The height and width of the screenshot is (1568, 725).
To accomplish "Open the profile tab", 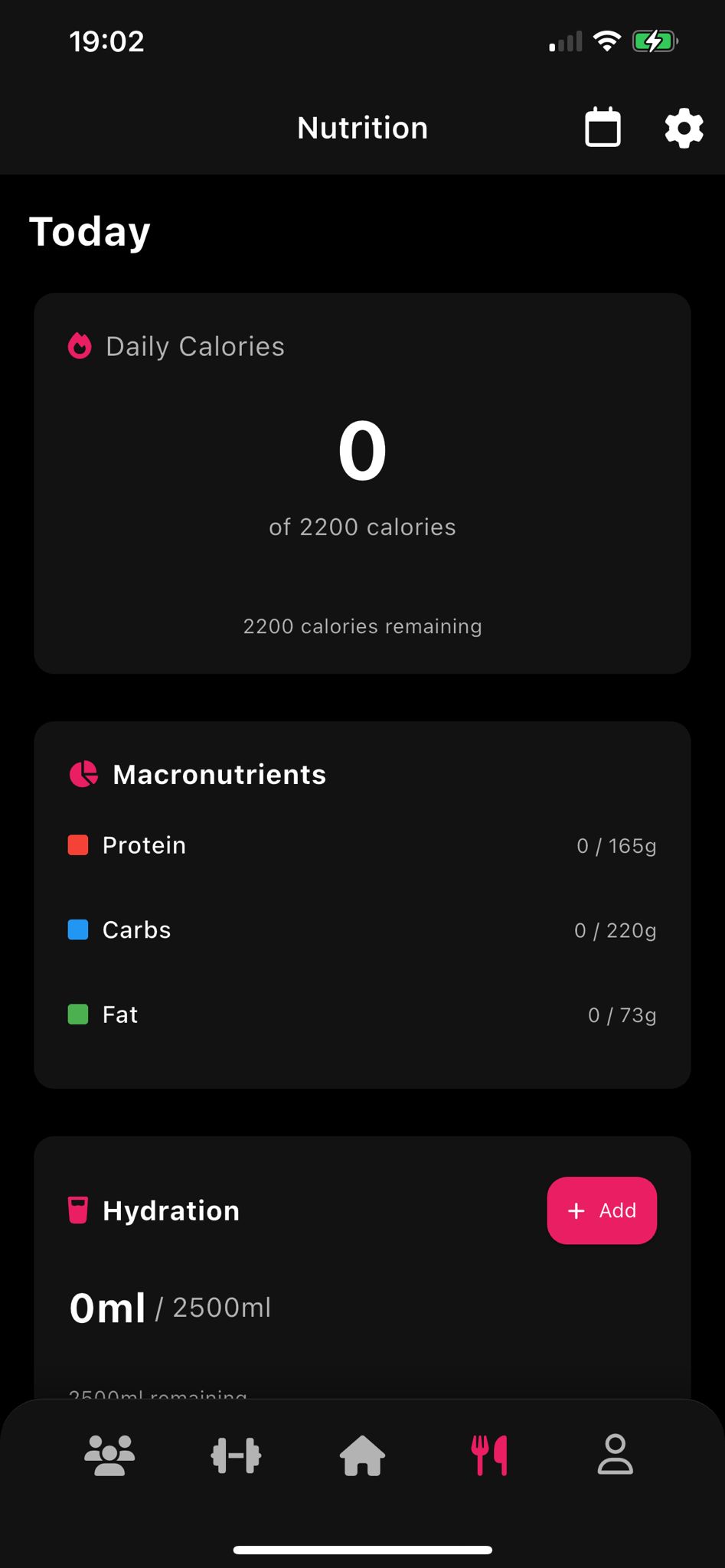I will tap(615, 1455).
